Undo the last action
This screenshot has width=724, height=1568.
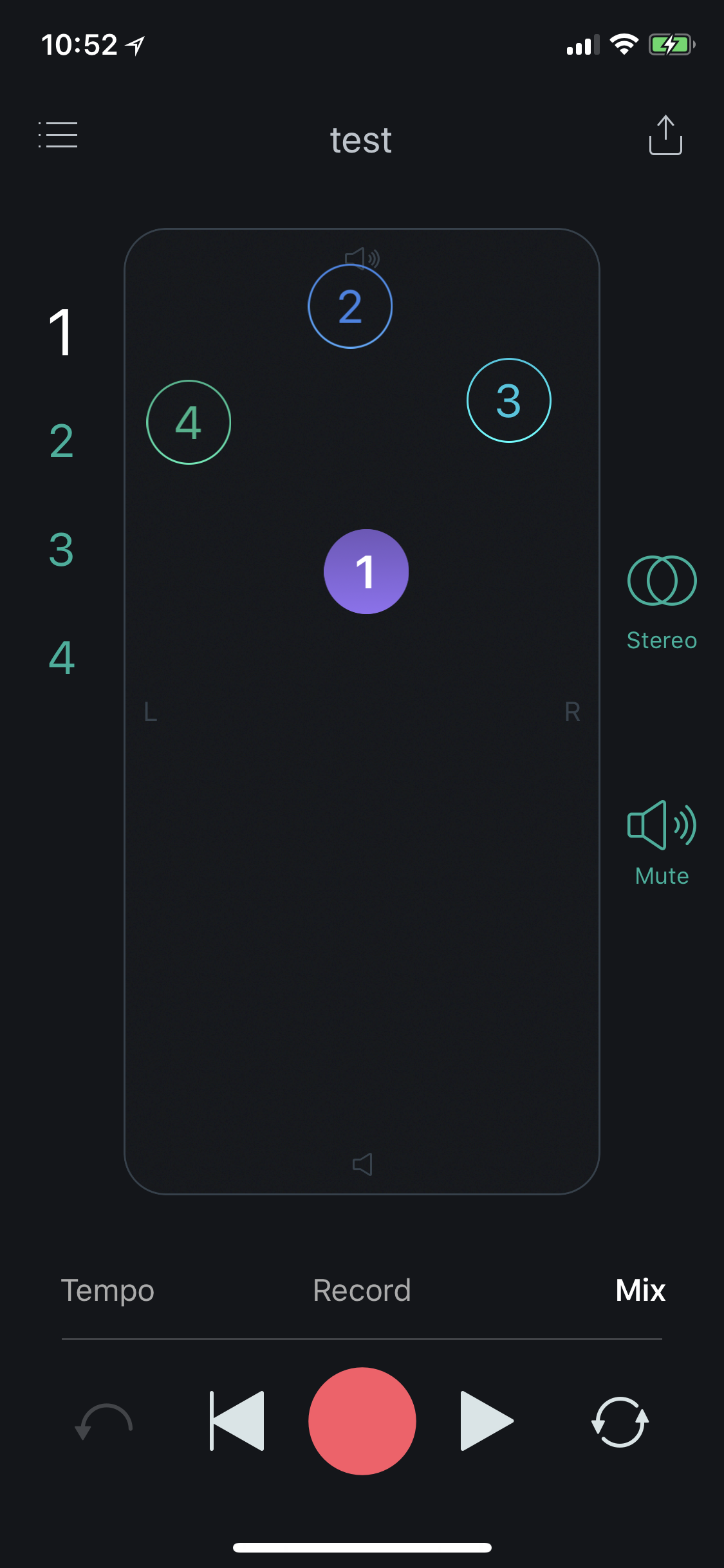(104, 1421)
